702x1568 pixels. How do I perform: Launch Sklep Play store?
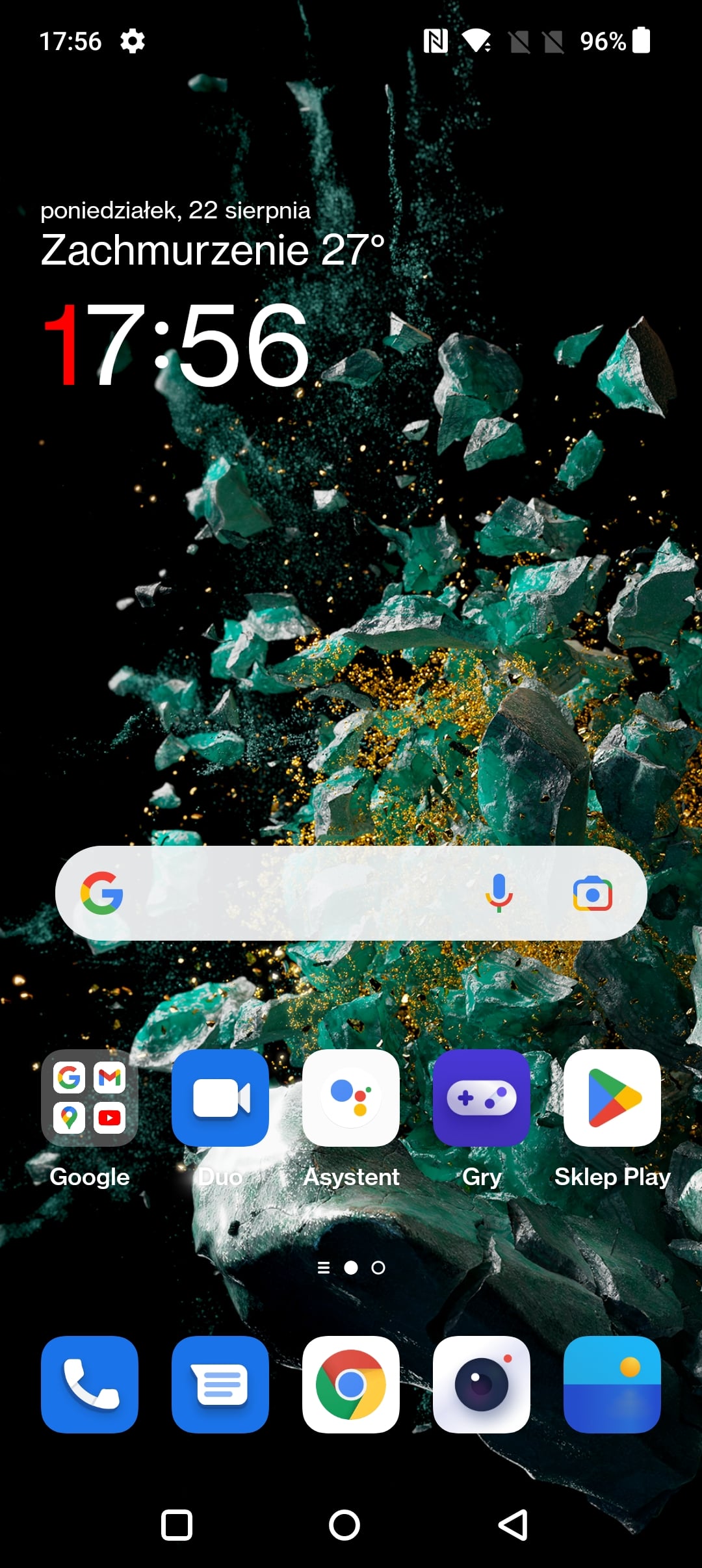click(x=612, y=1097)
